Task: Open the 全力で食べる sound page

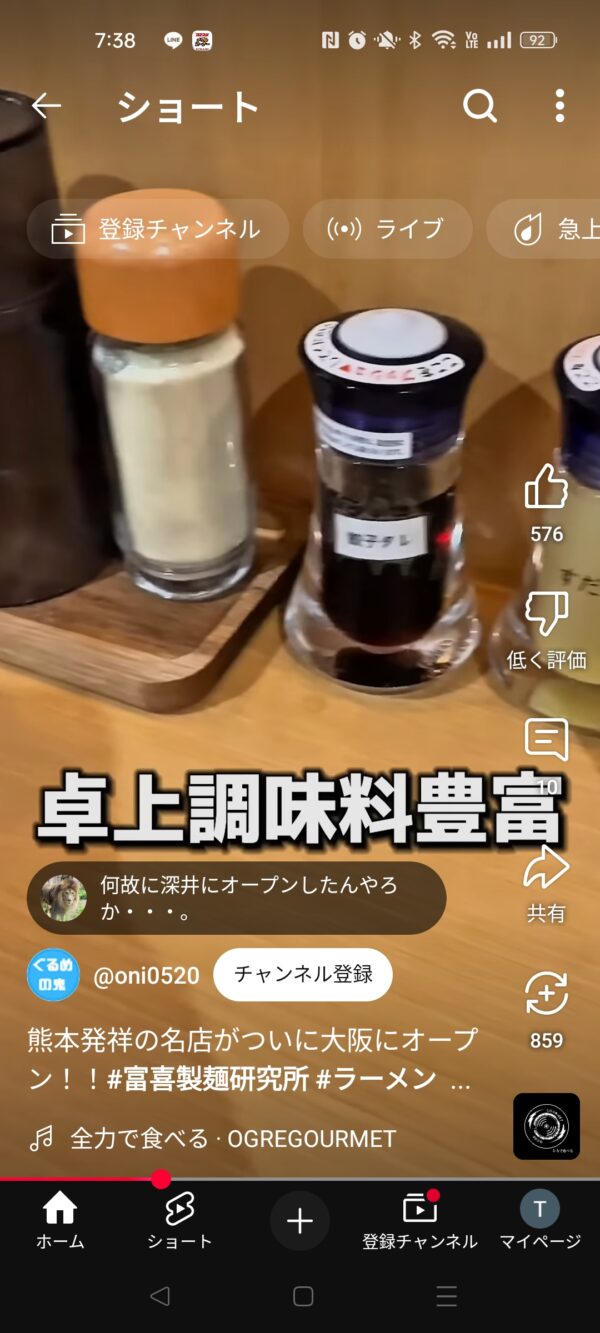Action: 232,1138
